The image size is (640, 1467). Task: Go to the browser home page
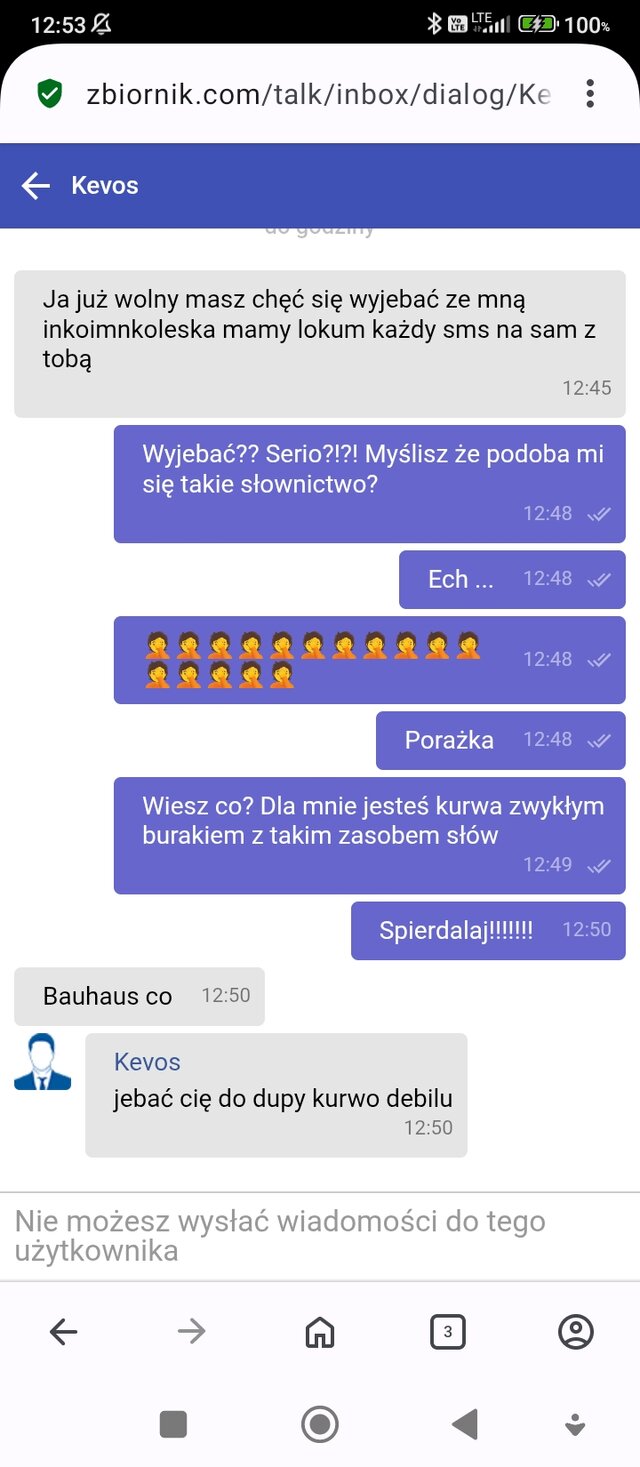click(319, 1331)
